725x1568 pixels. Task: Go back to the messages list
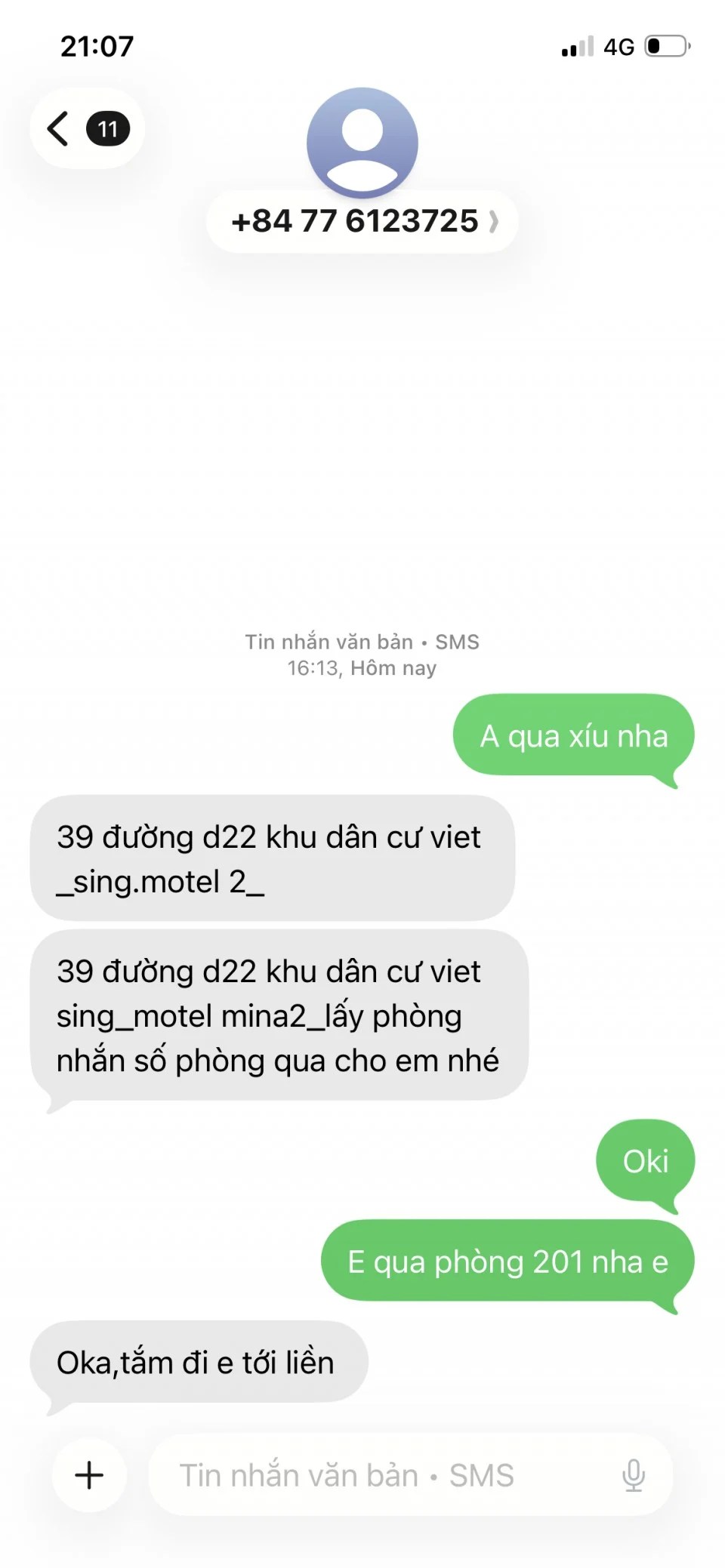(x=85, y=128)
